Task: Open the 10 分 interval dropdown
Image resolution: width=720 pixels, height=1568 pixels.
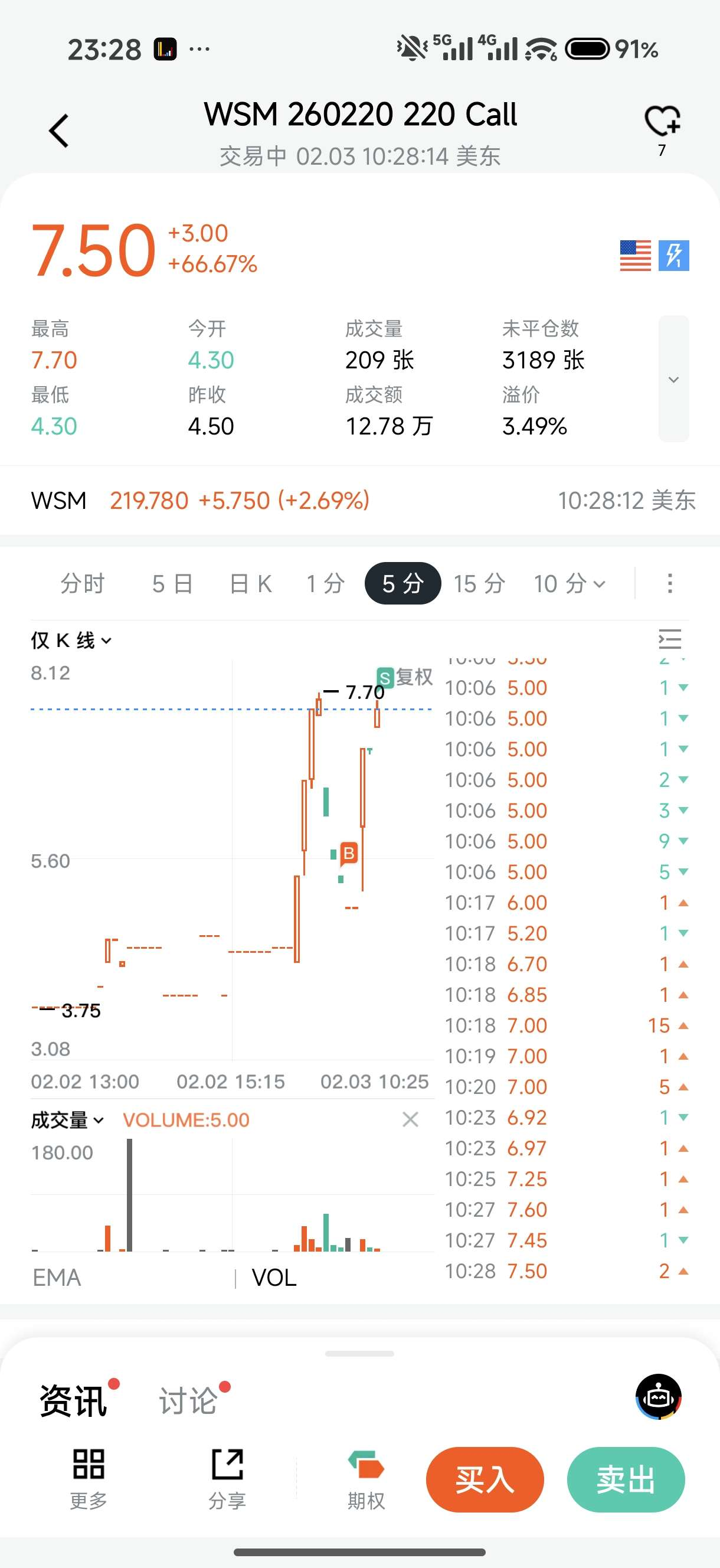Action: pyautogui.click(x=569, y=584)
